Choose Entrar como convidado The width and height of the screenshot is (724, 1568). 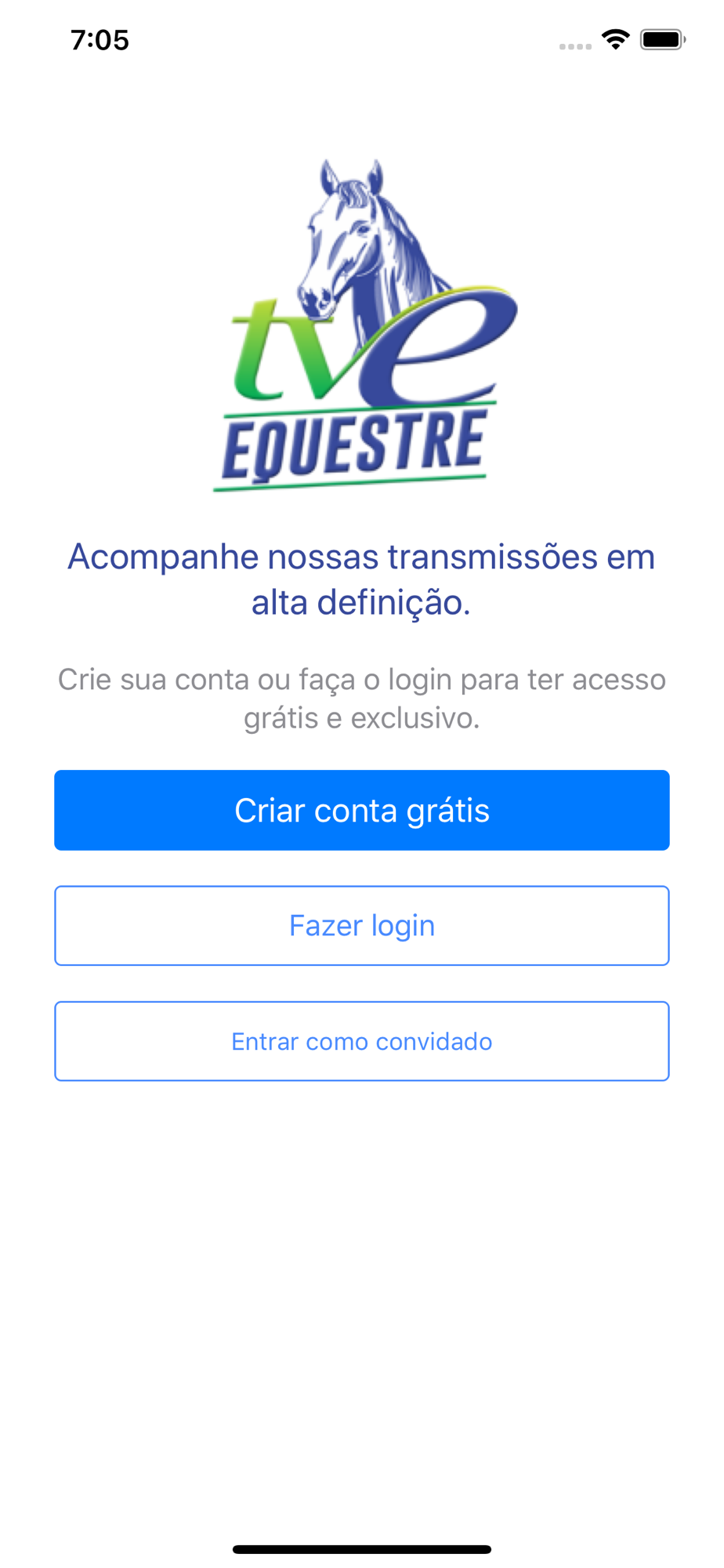click(x=361, y=1040)
